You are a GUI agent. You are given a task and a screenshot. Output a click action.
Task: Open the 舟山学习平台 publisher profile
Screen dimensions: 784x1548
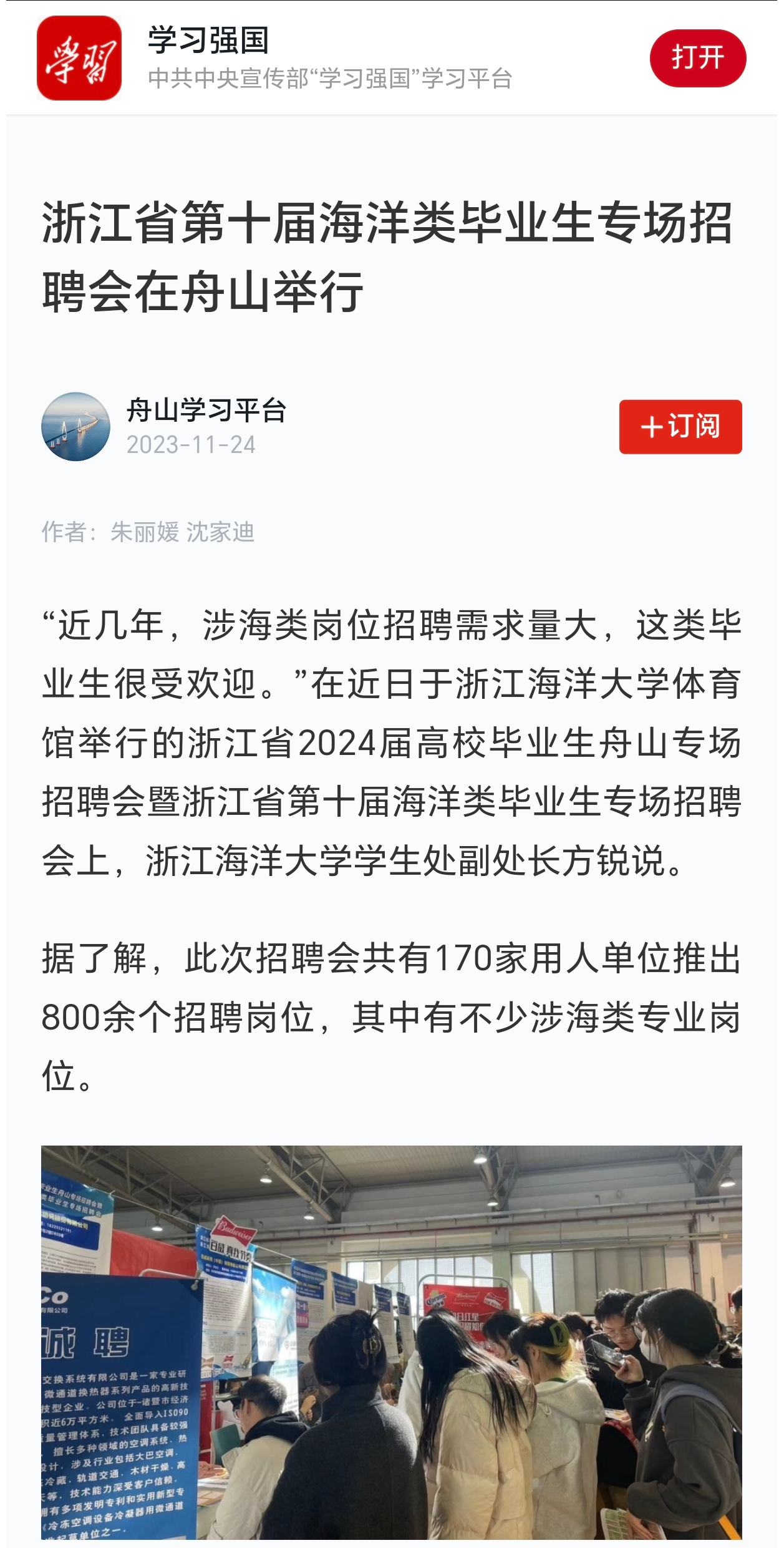pyautogui.click(x=206, y=411)
